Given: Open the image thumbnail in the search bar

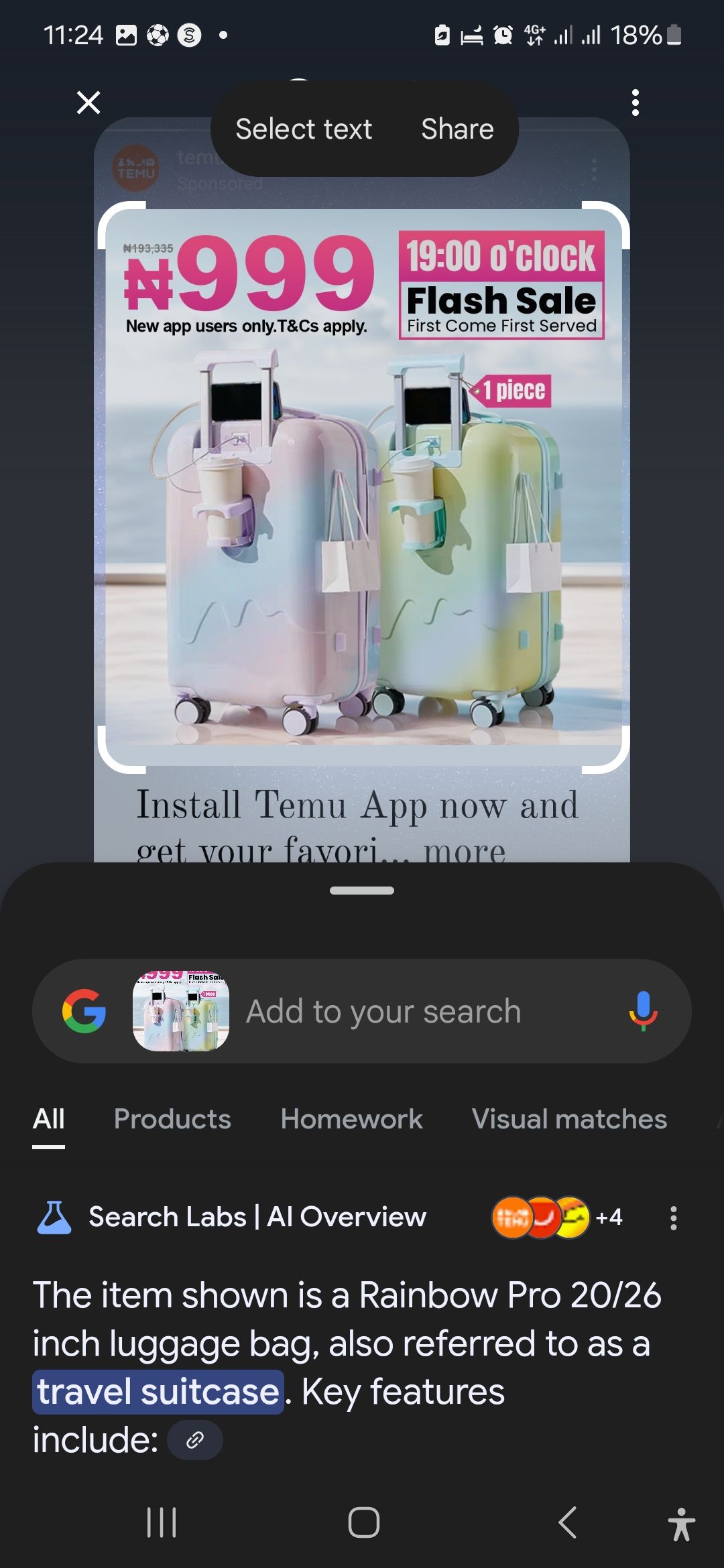Looking at the screenshot, I should [181, 1011].
